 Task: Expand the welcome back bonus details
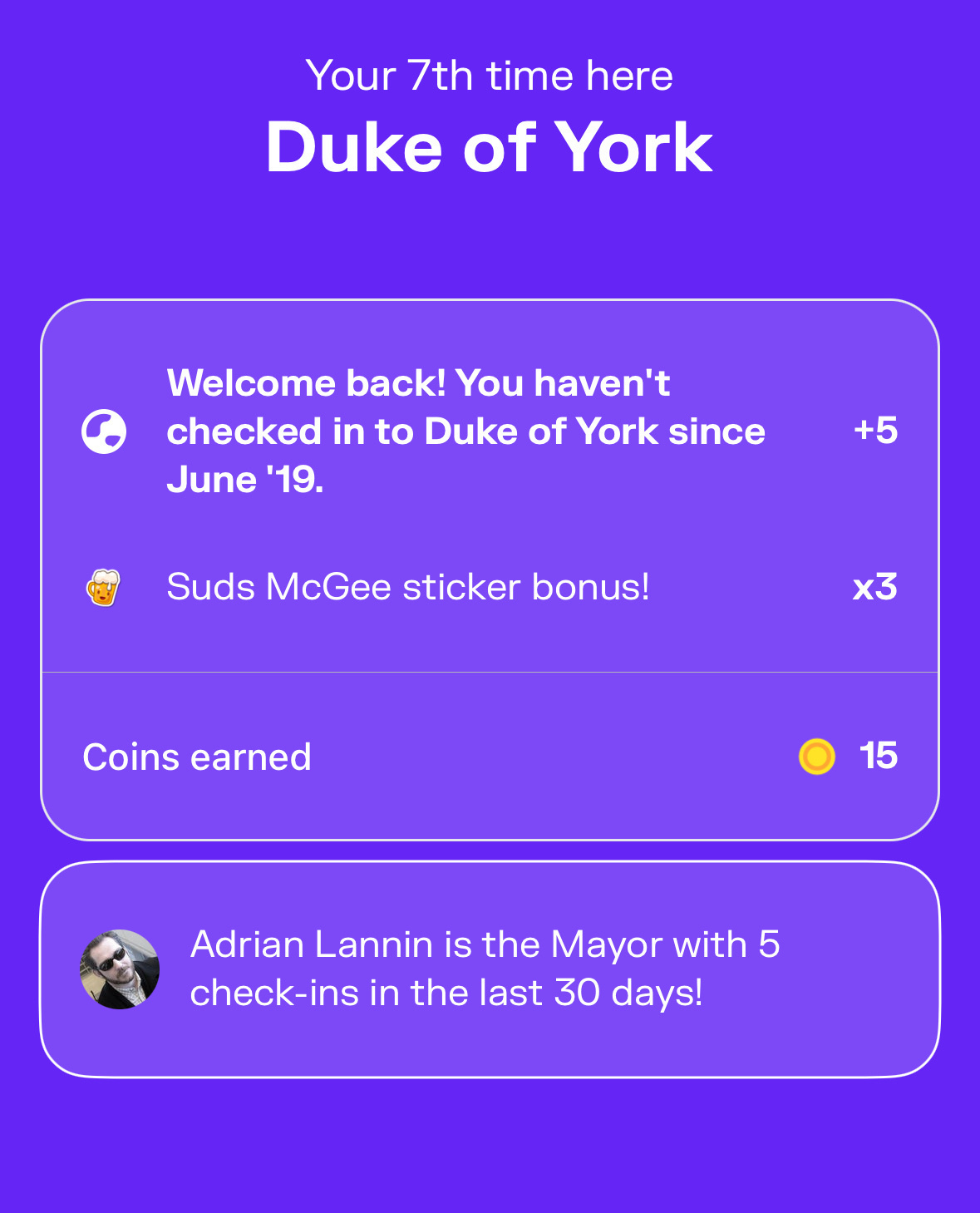pos(490,431)
